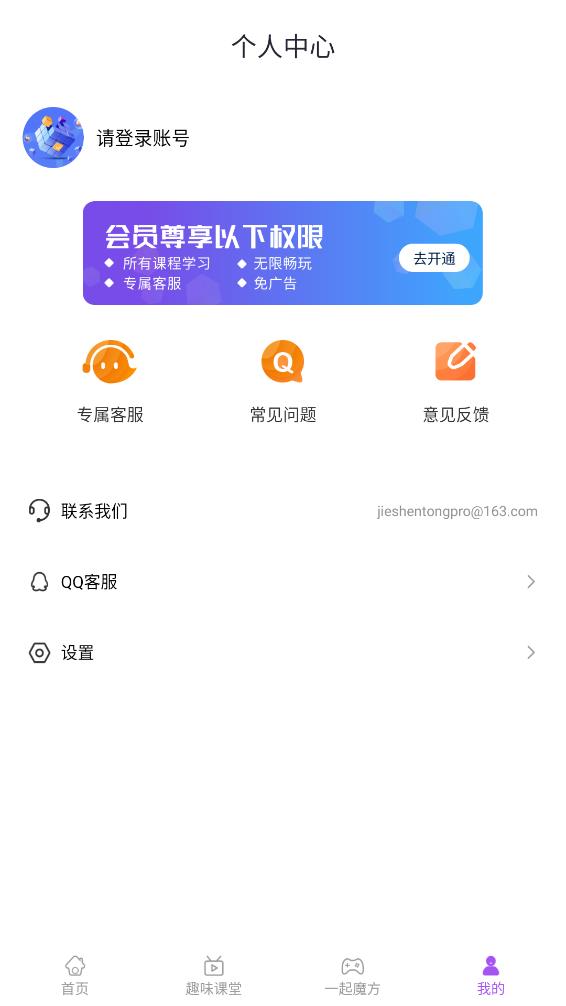Tap 请登录账号 to log in
566x1006 pixels.
(142, 138)
